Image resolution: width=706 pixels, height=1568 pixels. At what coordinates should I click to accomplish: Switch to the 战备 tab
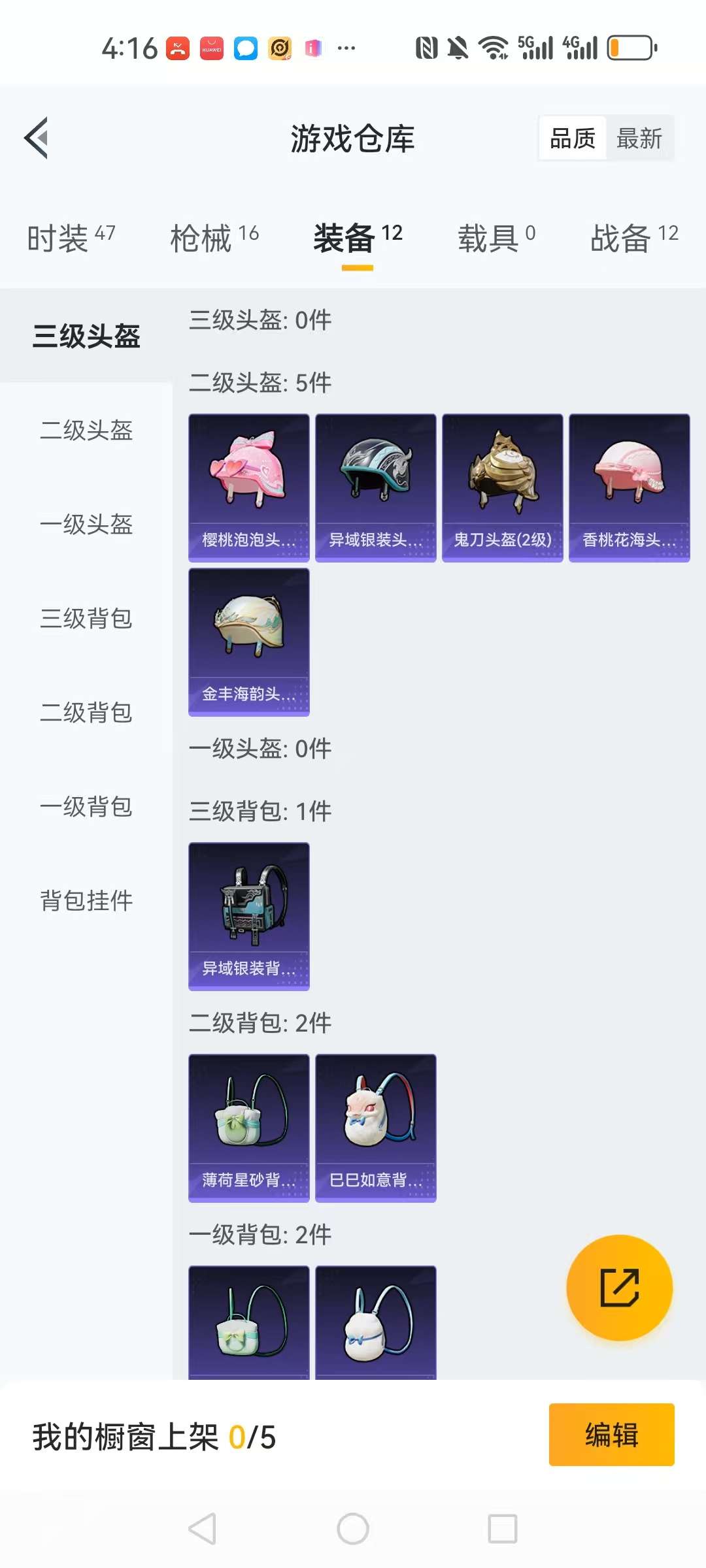pyautogui.click(x=634, y=237)
